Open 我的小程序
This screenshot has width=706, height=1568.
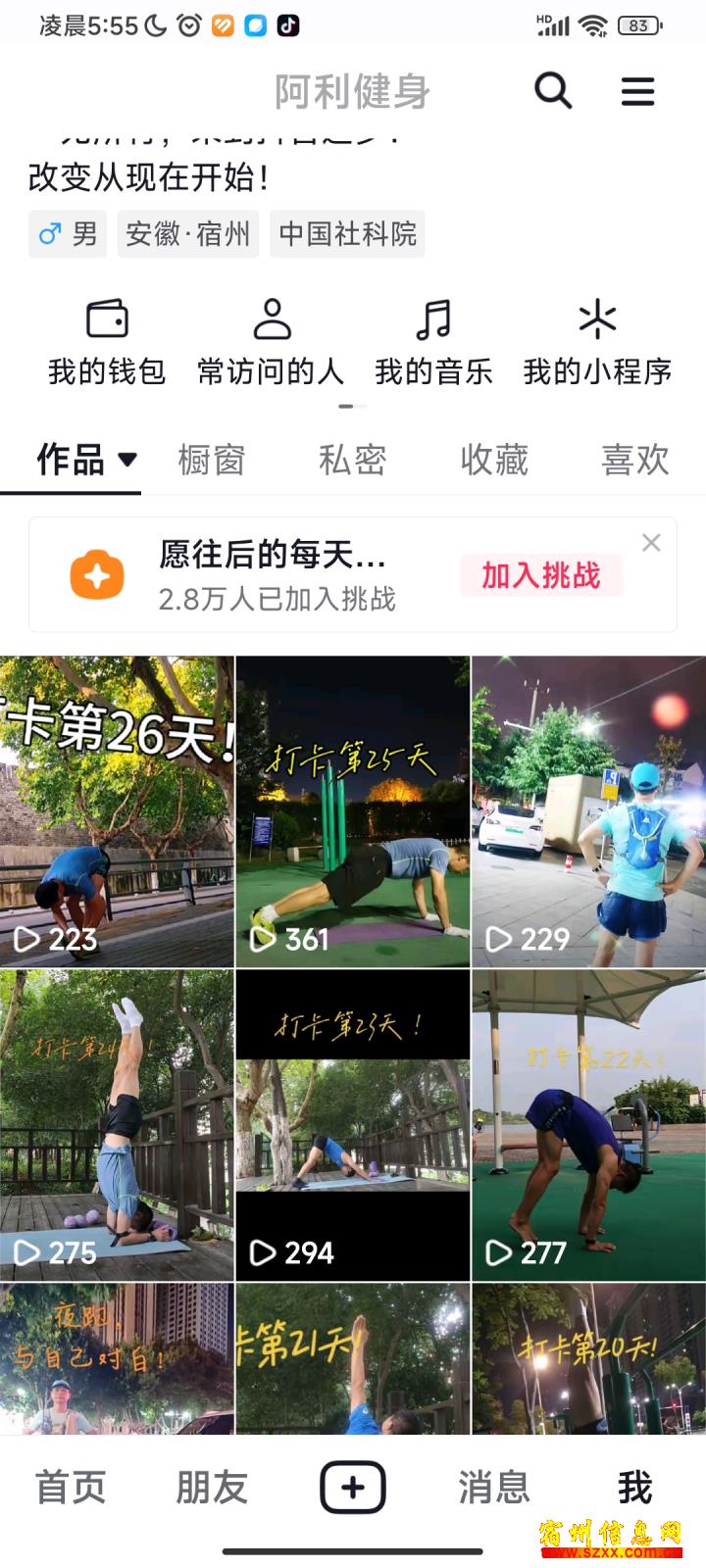(597, 343)
